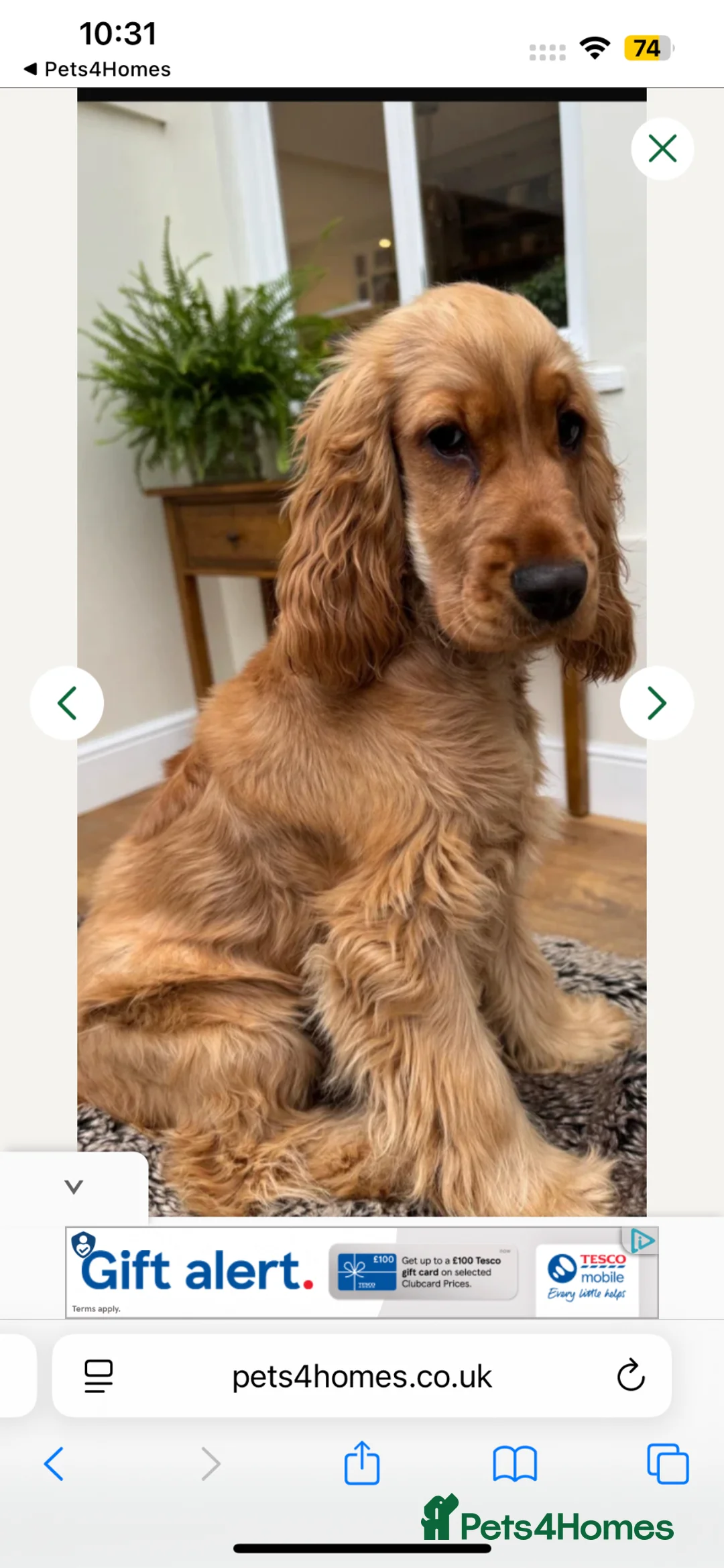
Task: Open page settings via the reader icon
Action: (98, 1378)
